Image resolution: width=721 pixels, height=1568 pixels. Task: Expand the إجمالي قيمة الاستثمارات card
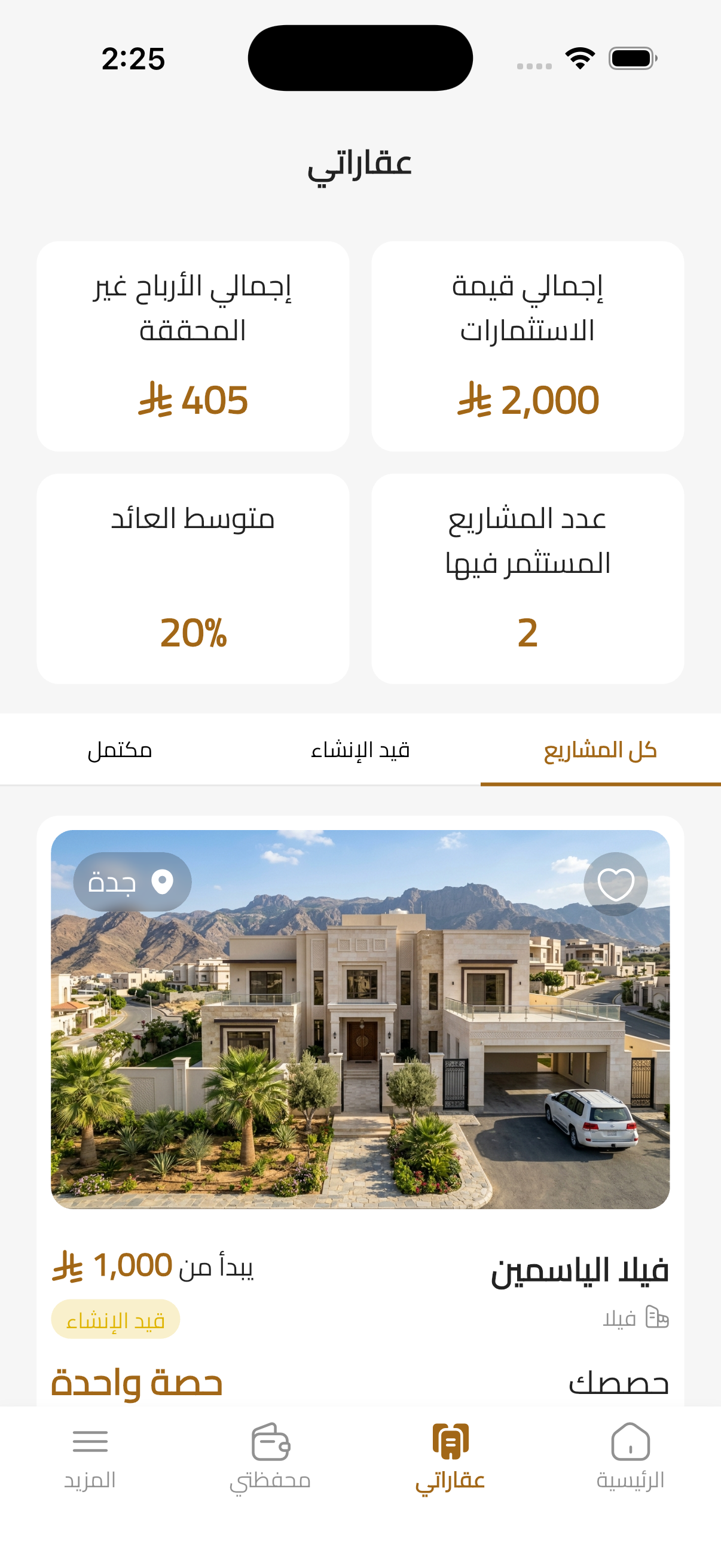point(527,344)
